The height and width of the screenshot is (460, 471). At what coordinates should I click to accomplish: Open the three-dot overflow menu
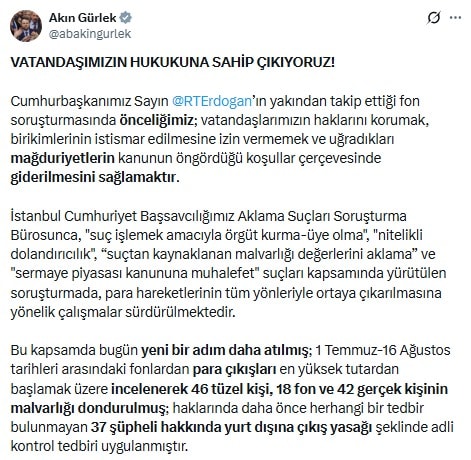(x=455, y=18)
